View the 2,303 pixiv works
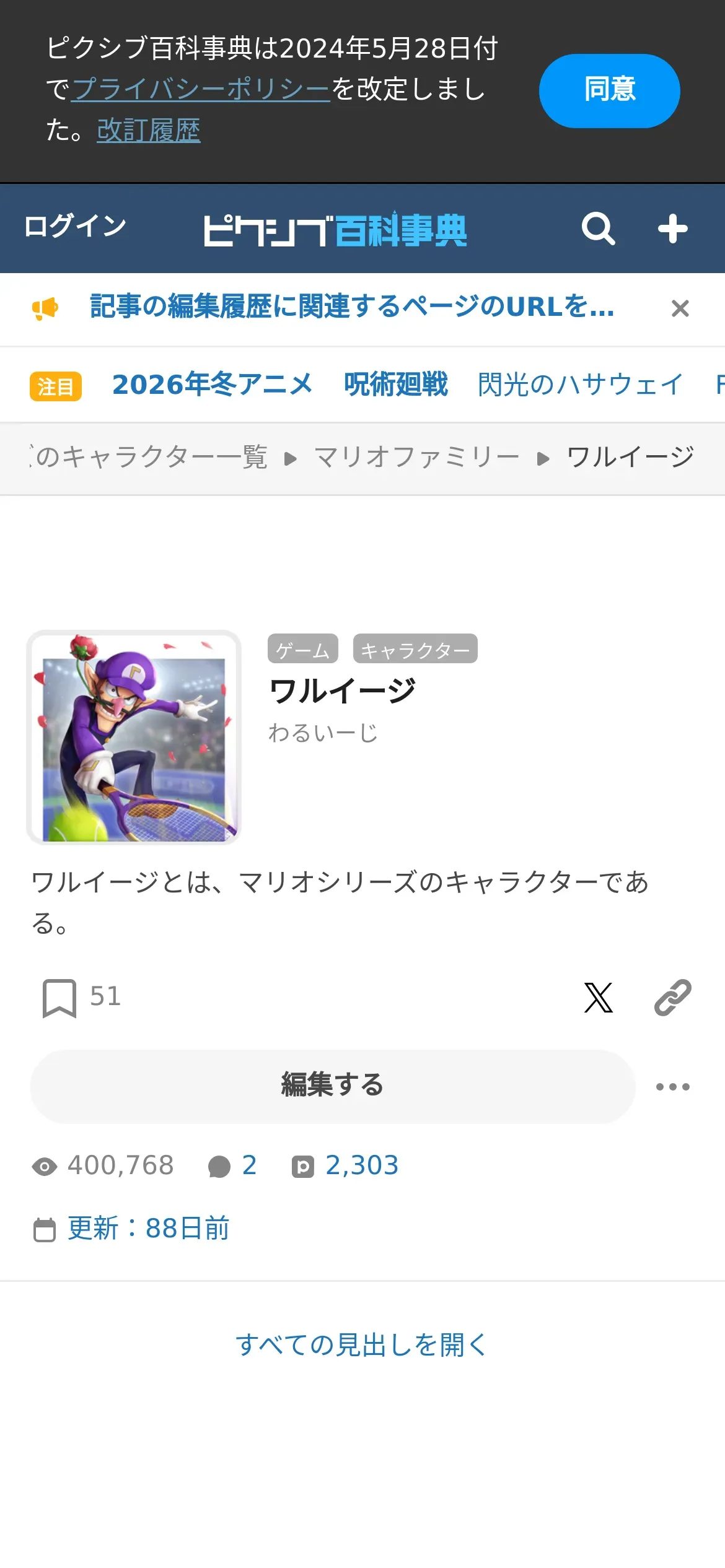 (x=361, y=1165)
